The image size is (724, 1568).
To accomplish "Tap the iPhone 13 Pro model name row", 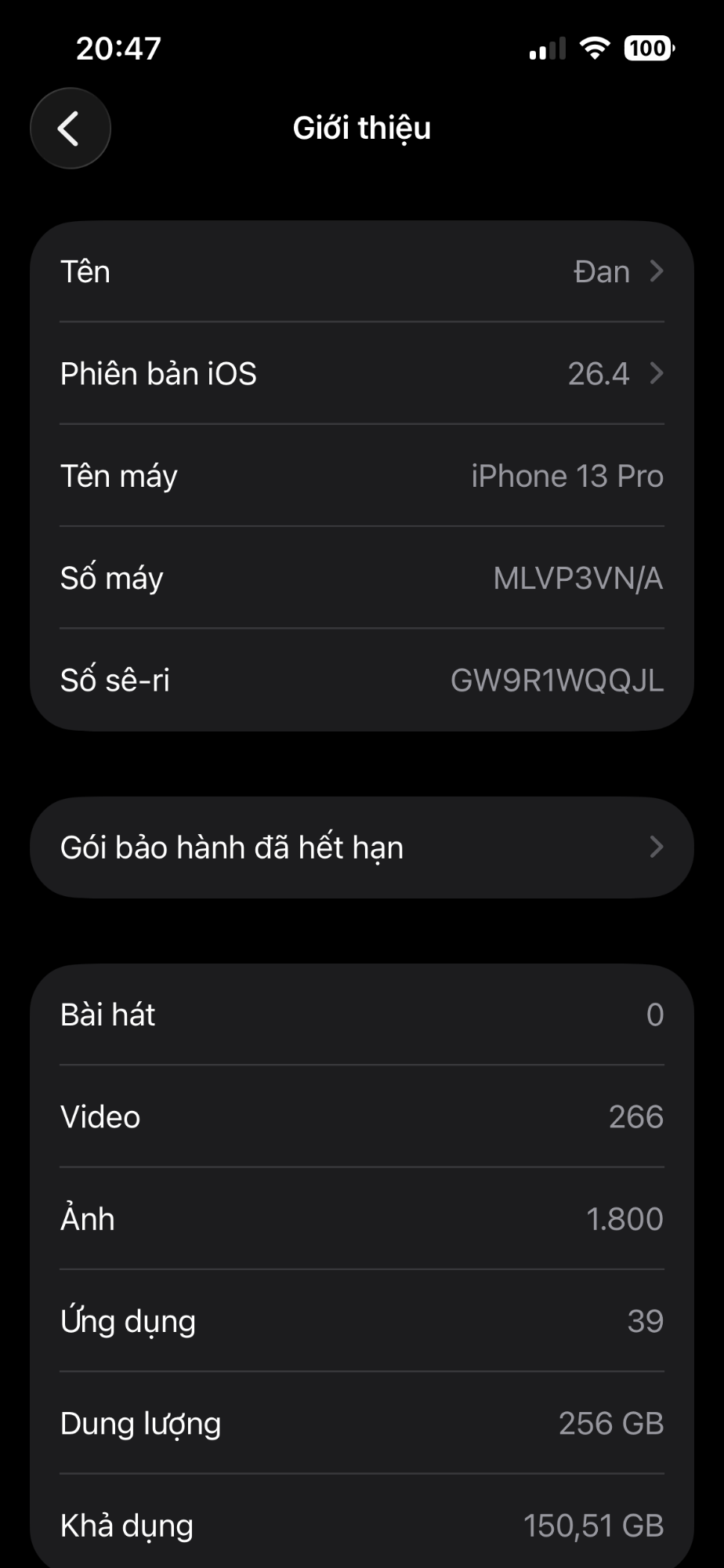I will point(362,475).
